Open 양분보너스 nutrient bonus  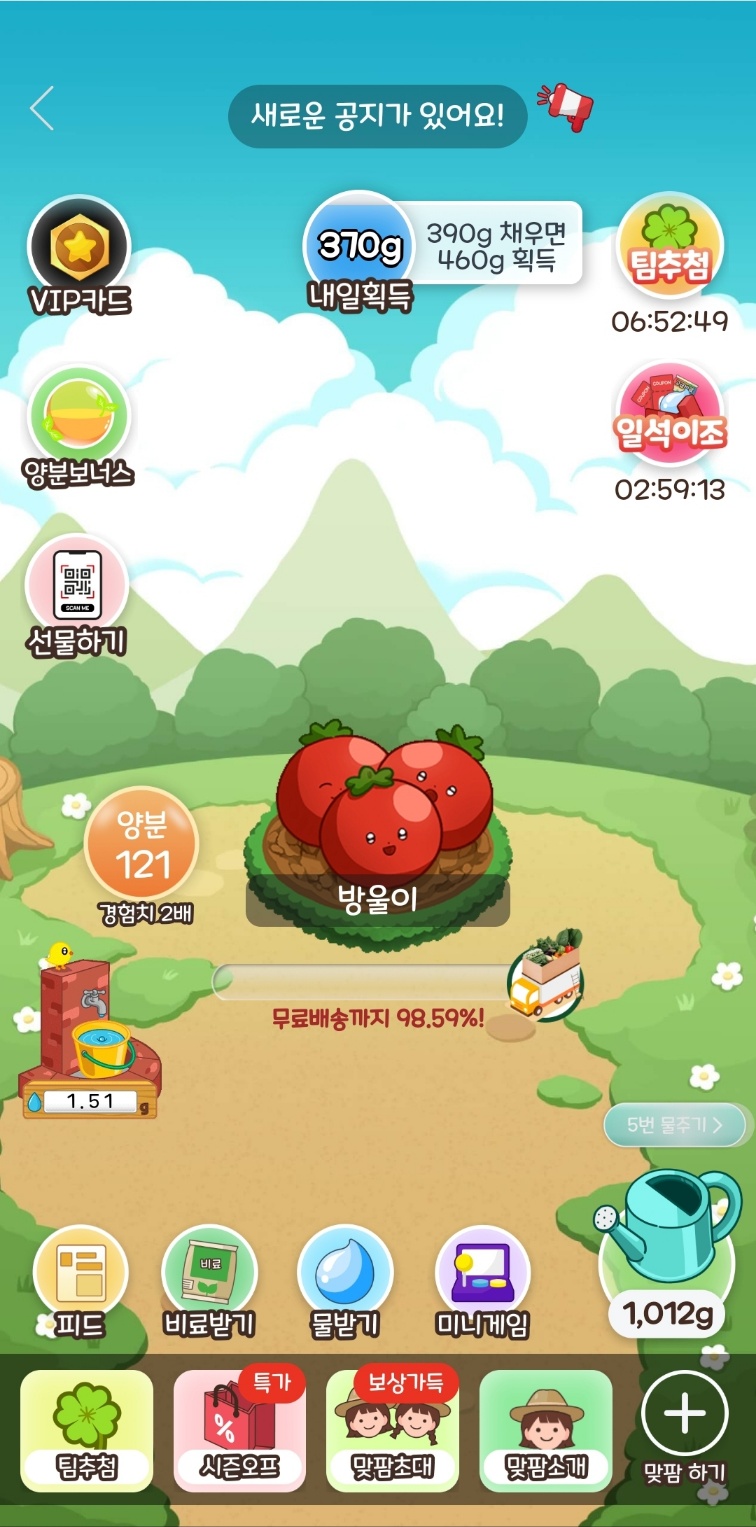pos(79,418)
